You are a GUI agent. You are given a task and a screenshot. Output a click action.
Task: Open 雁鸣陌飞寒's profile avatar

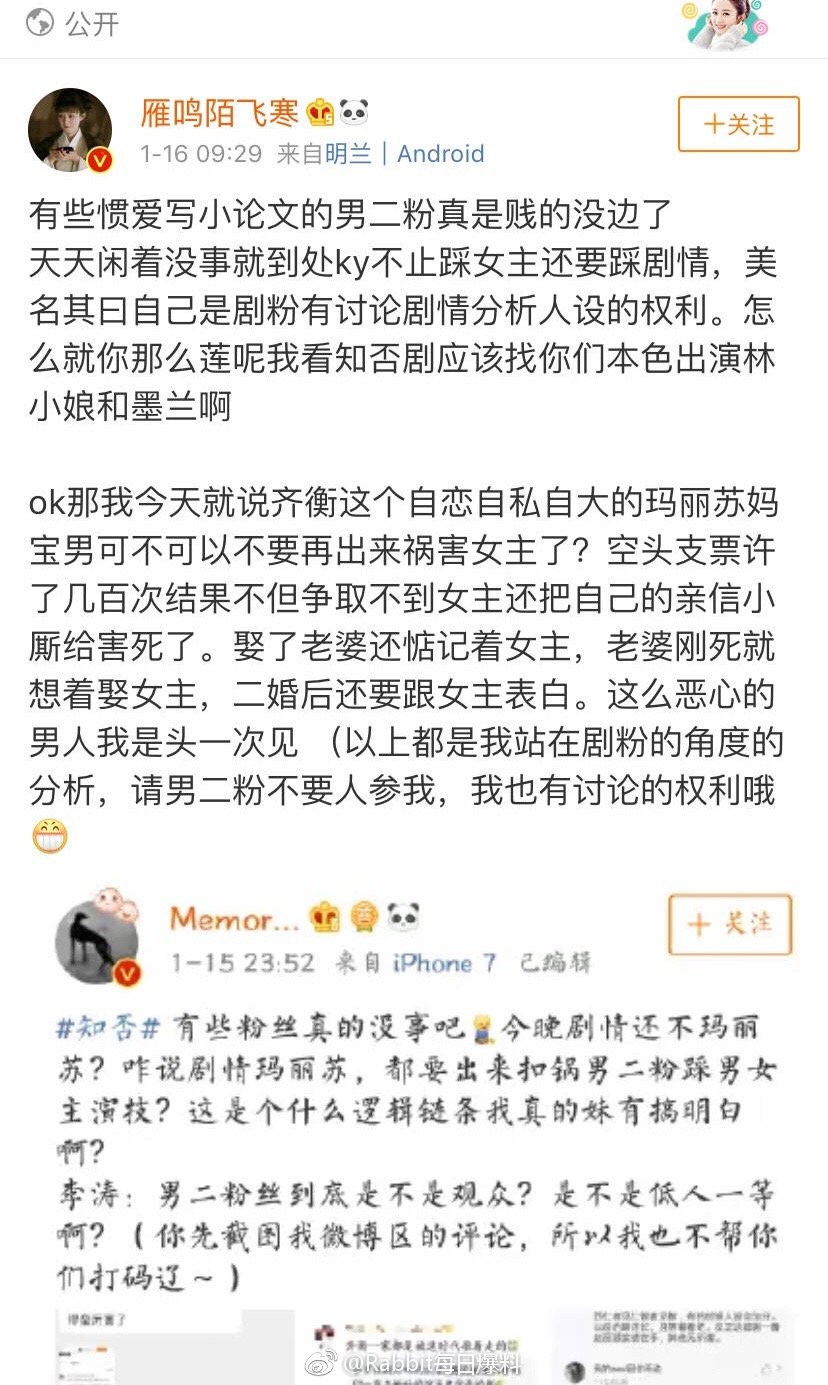(x=70, y=130)
